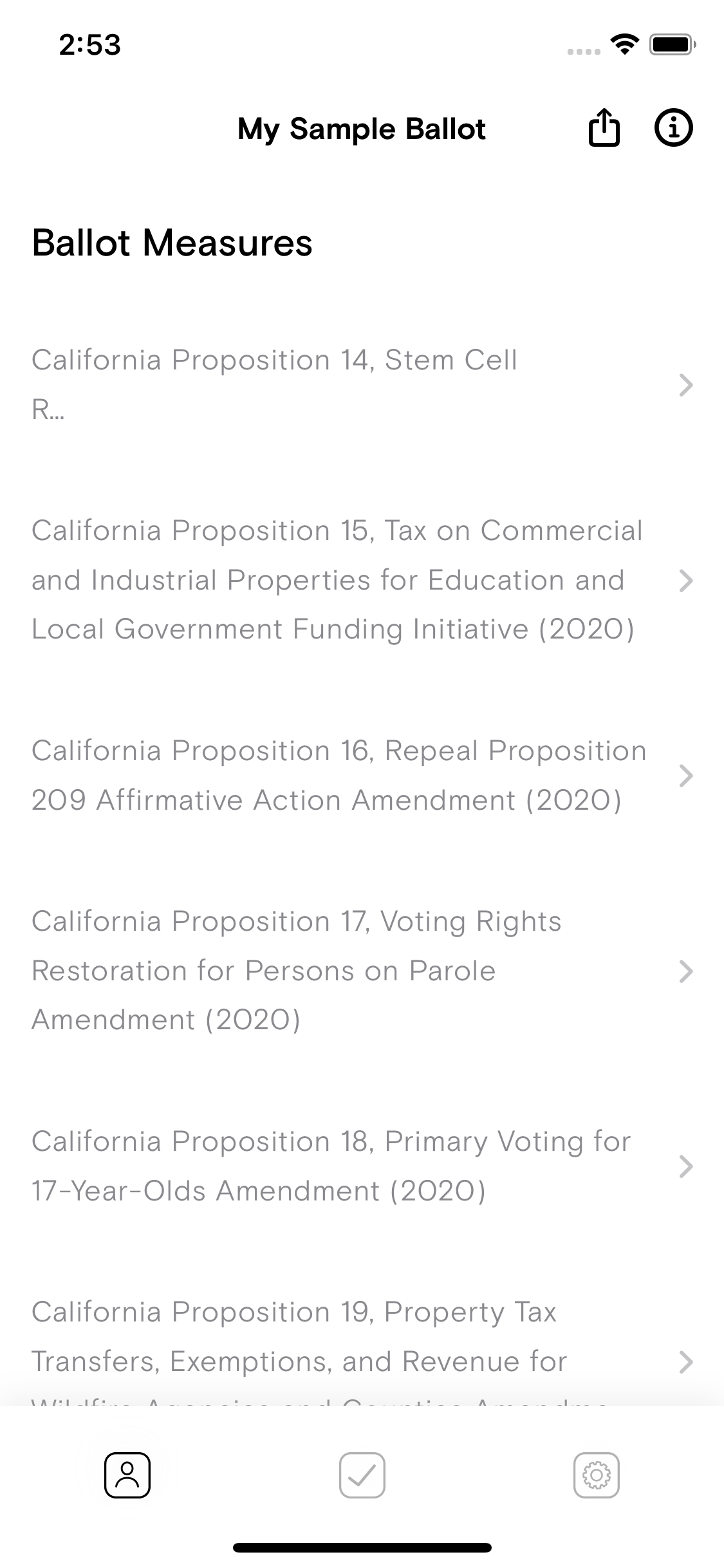Screen dimensions: 724x1568
Task: Expand details for Proposition 14
Action: click(x=687, y=386)
